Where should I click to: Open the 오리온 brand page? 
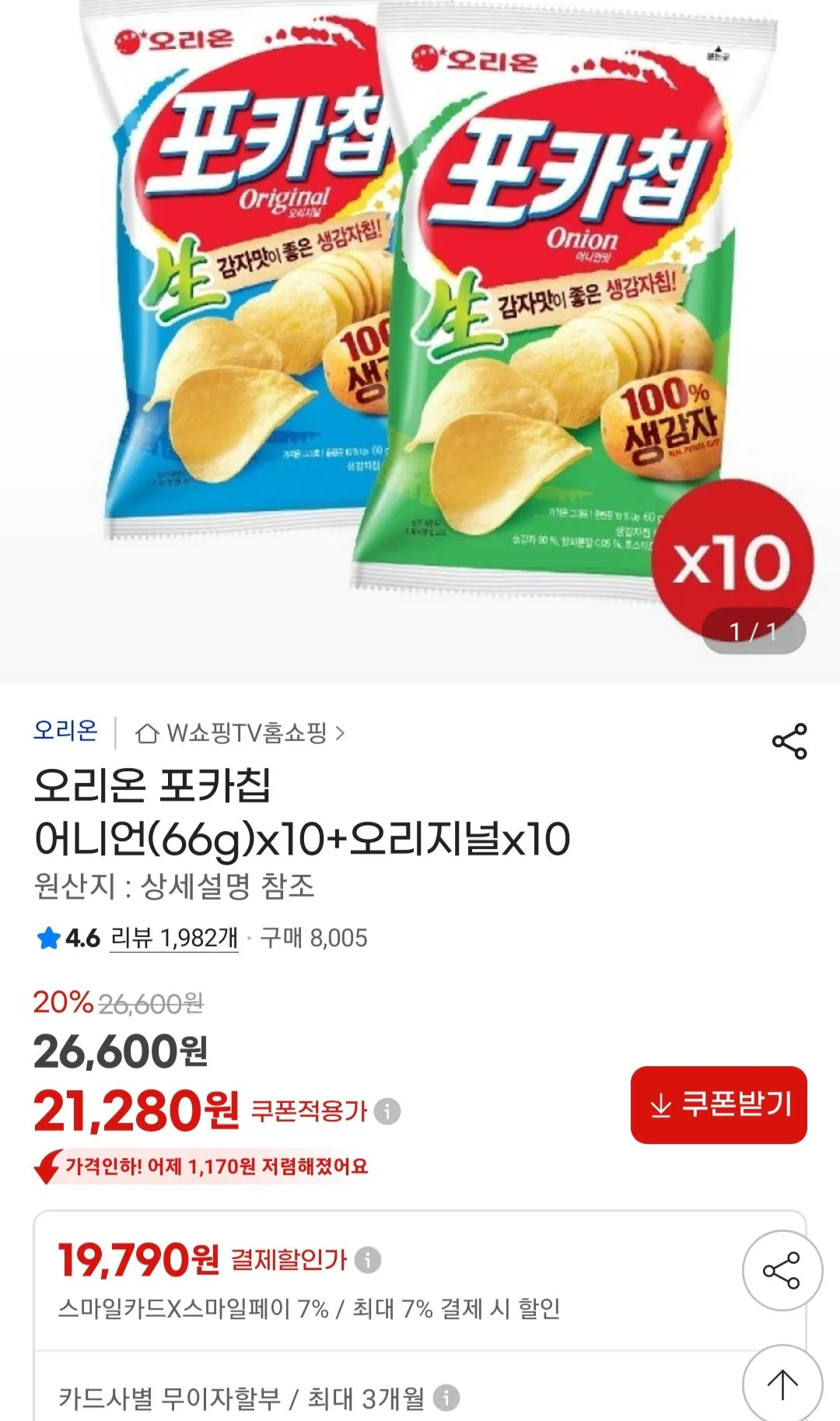coord(65,730)
